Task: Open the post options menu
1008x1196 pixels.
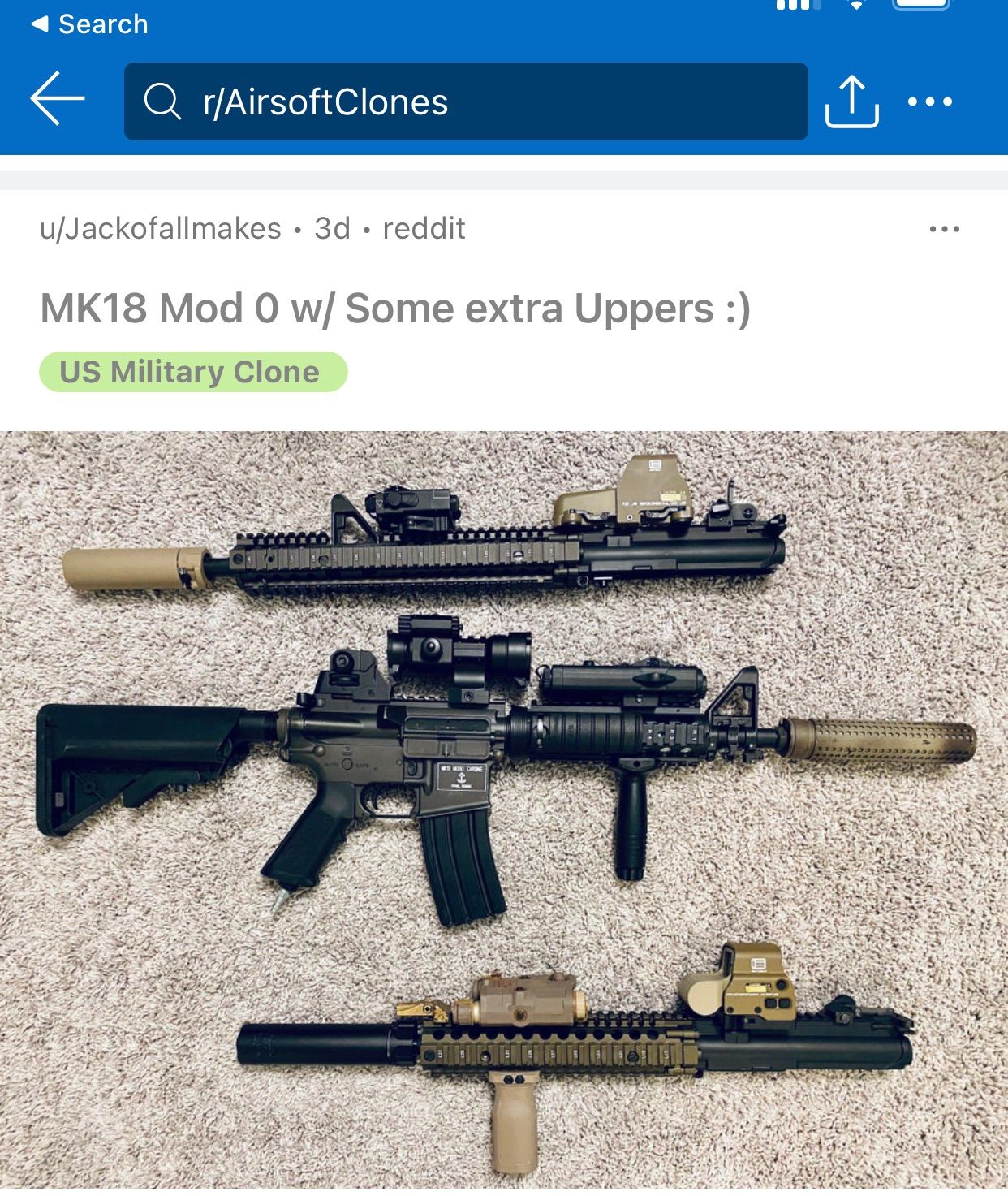Action: point(944,230)
